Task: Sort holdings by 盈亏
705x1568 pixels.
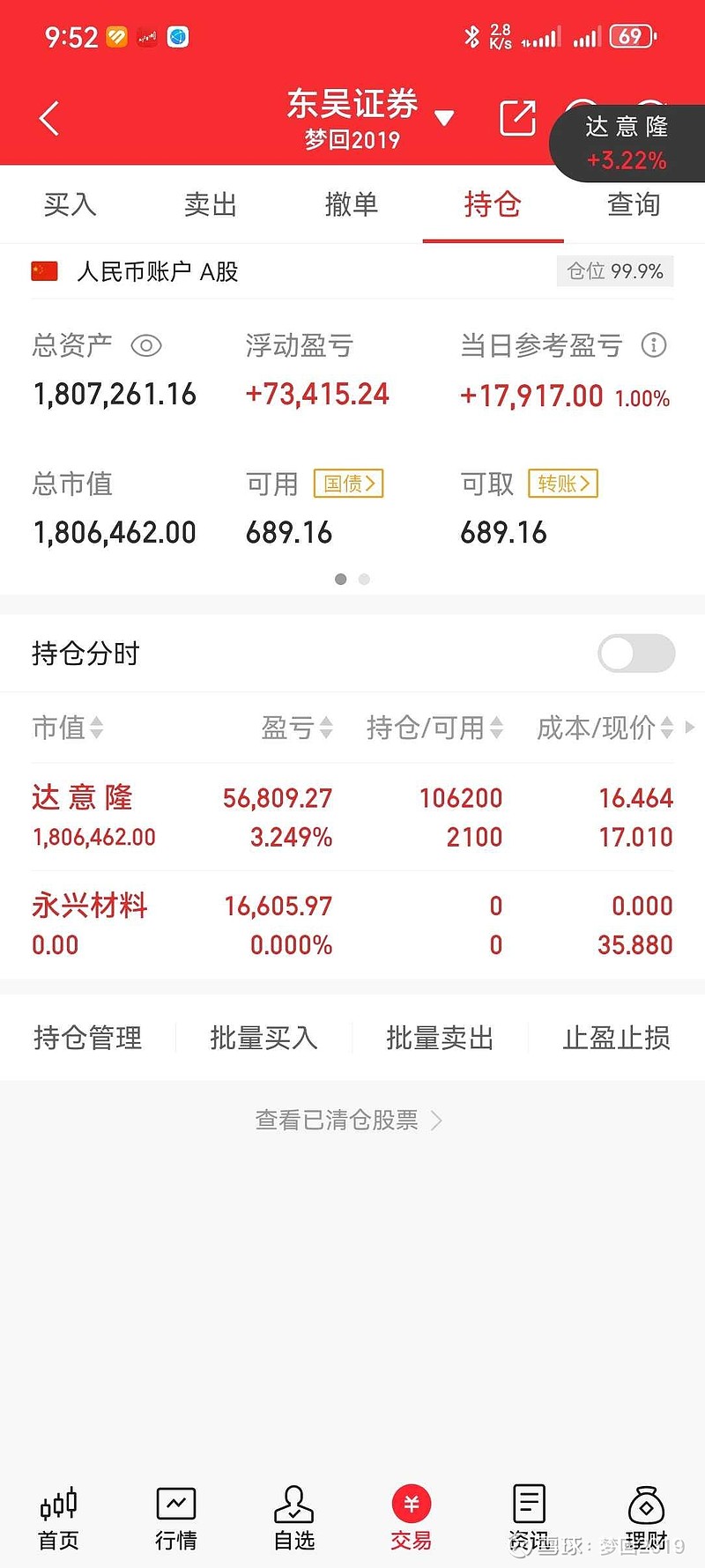Action: tap(297, 728)
